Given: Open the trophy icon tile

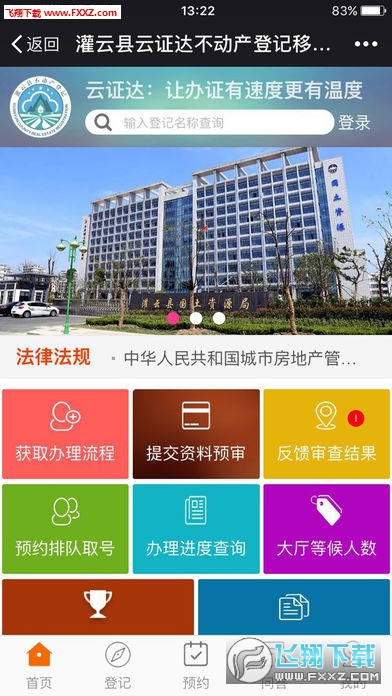Looking at the screenshot, I should (98, 607).
